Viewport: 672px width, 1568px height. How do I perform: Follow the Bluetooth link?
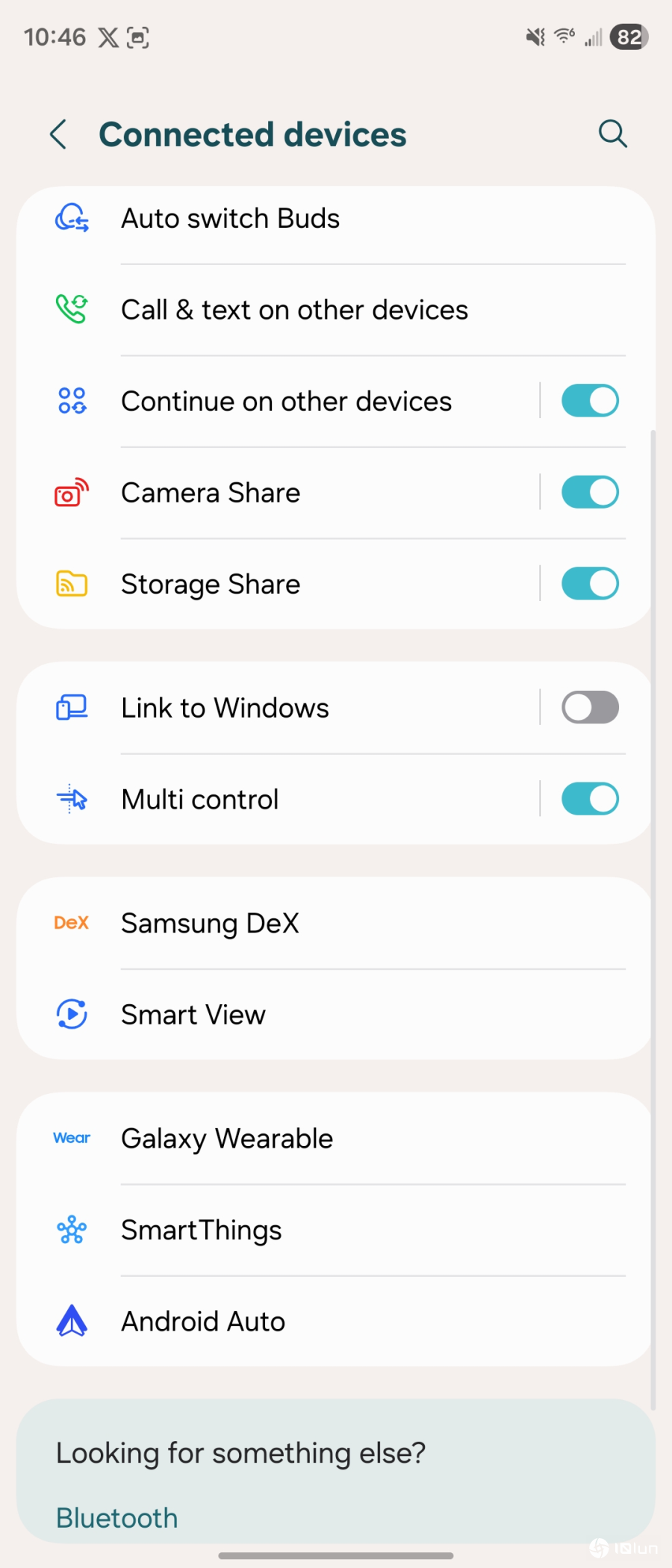coord(117,1517)
